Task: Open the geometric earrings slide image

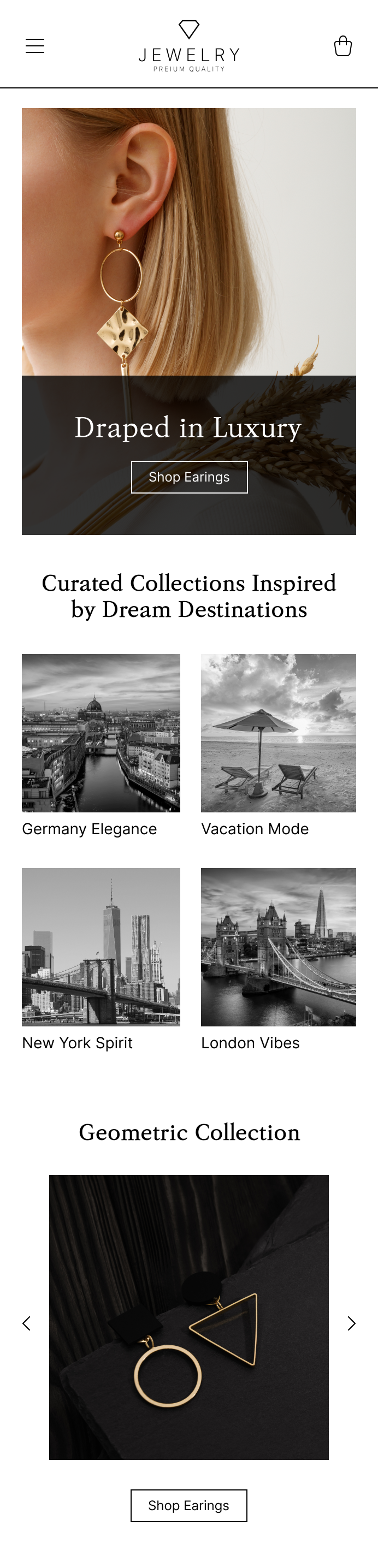Action: [188, 1317]
